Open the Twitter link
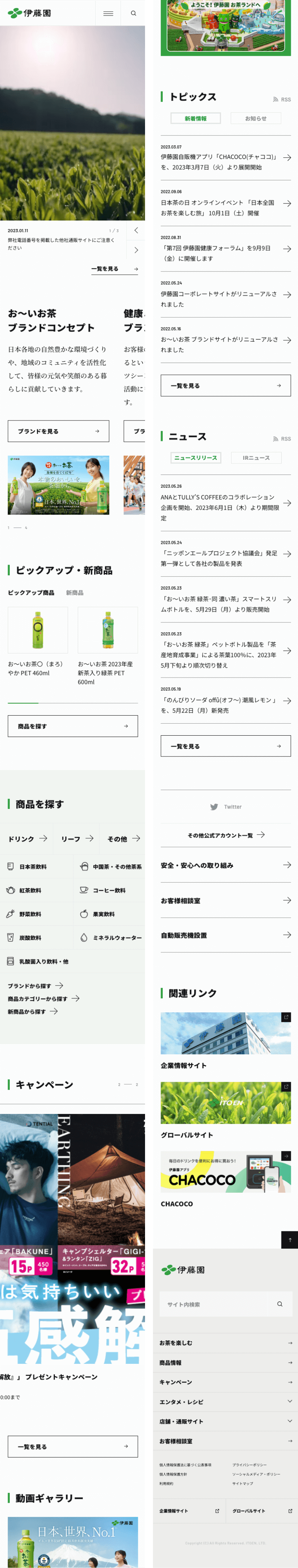Image resolution: width=298 pixels, height=1568 pixels. coord(225,807)
